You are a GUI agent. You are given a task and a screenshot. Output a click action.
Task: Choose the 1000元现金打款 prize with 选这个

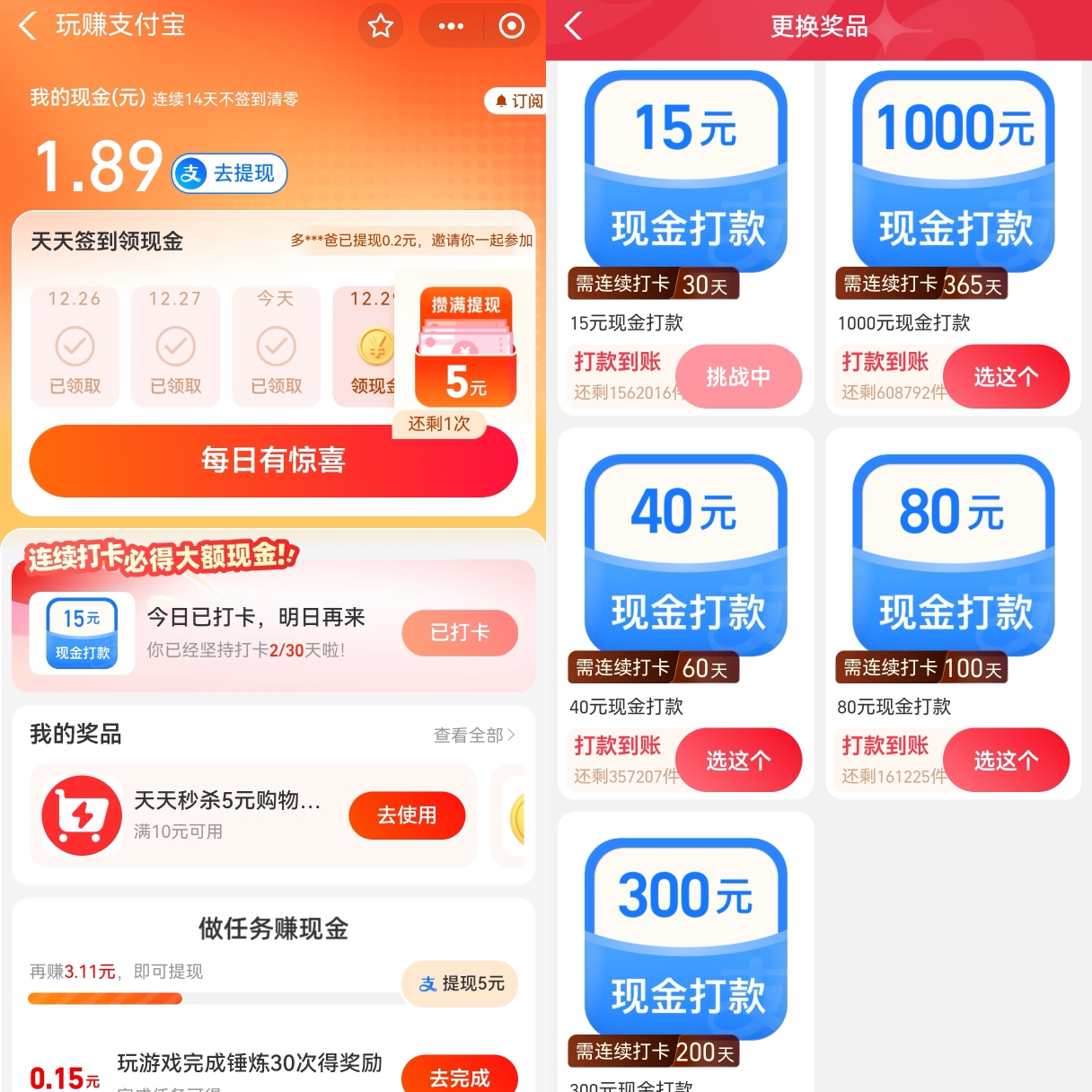tap(1006, 376)
